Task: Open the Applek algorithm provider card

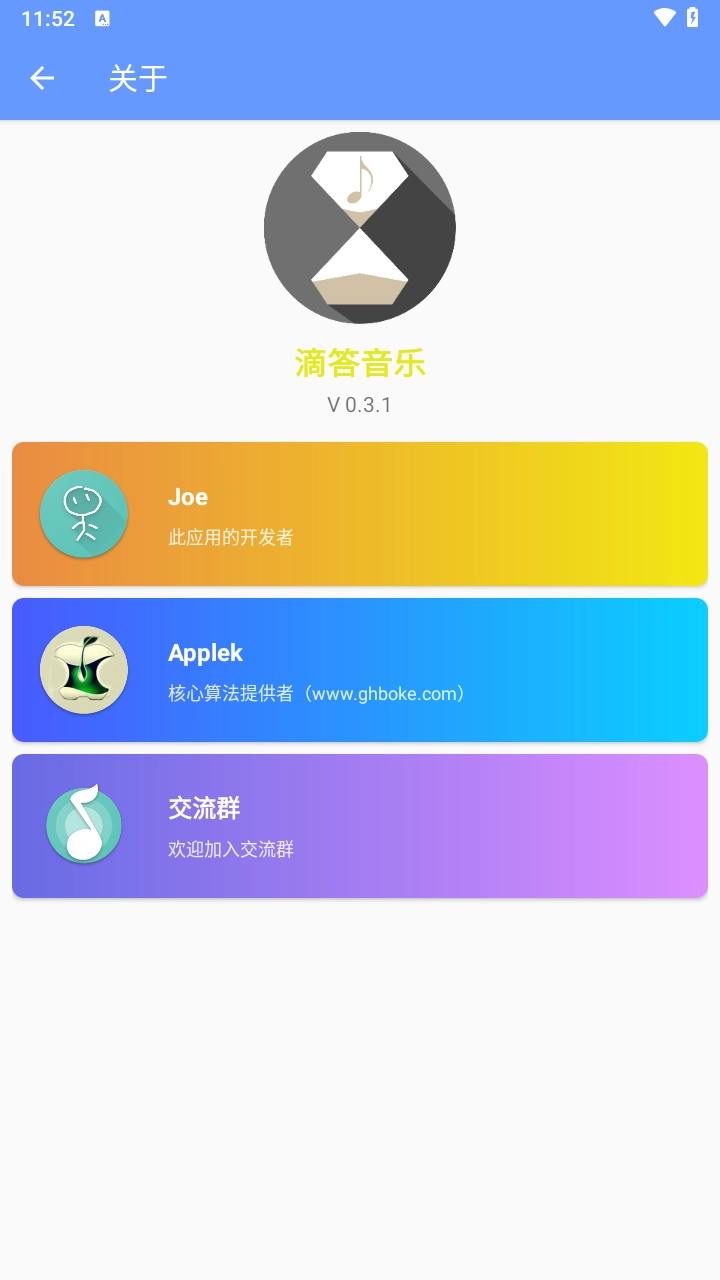Action: point(360,670)
